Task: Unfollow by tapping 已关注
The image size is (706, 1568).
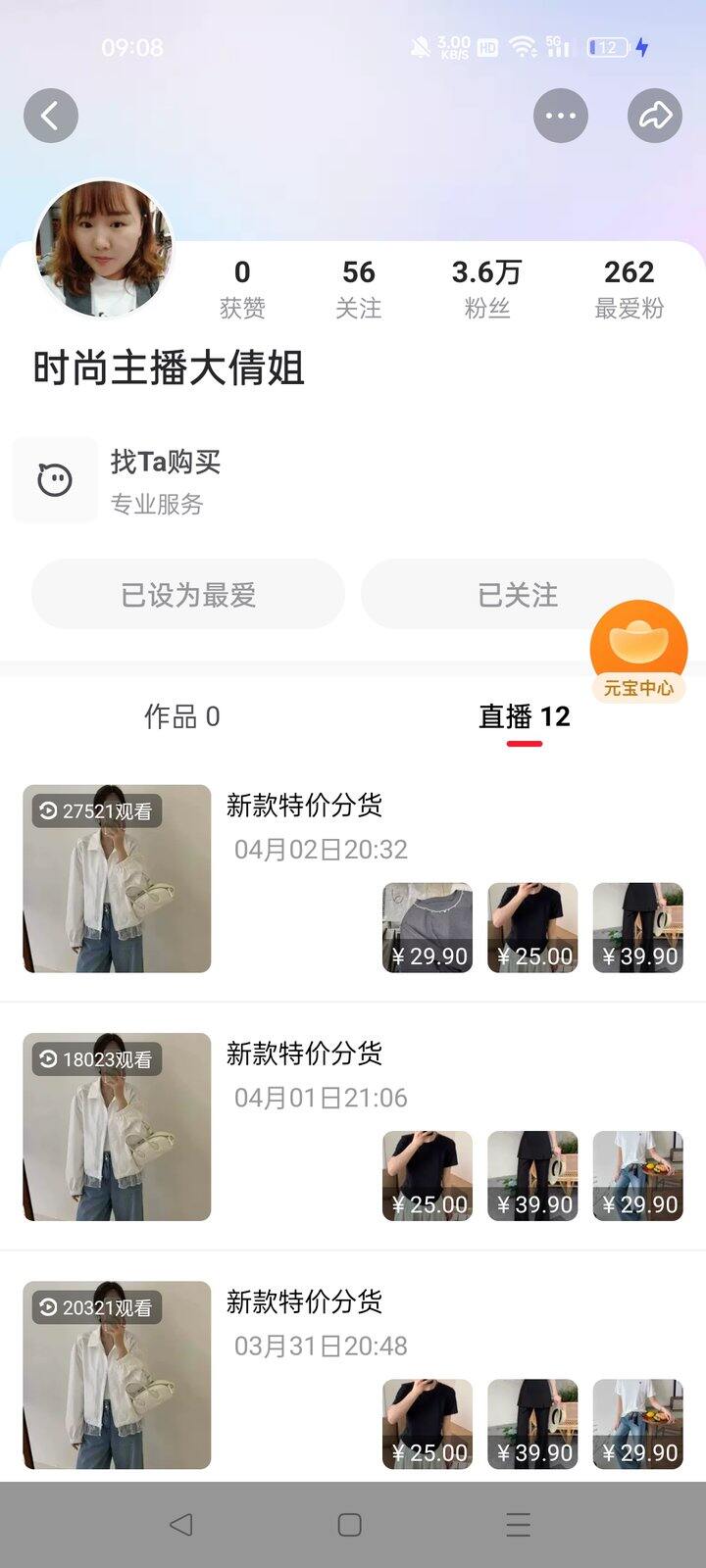Action: 517,594
